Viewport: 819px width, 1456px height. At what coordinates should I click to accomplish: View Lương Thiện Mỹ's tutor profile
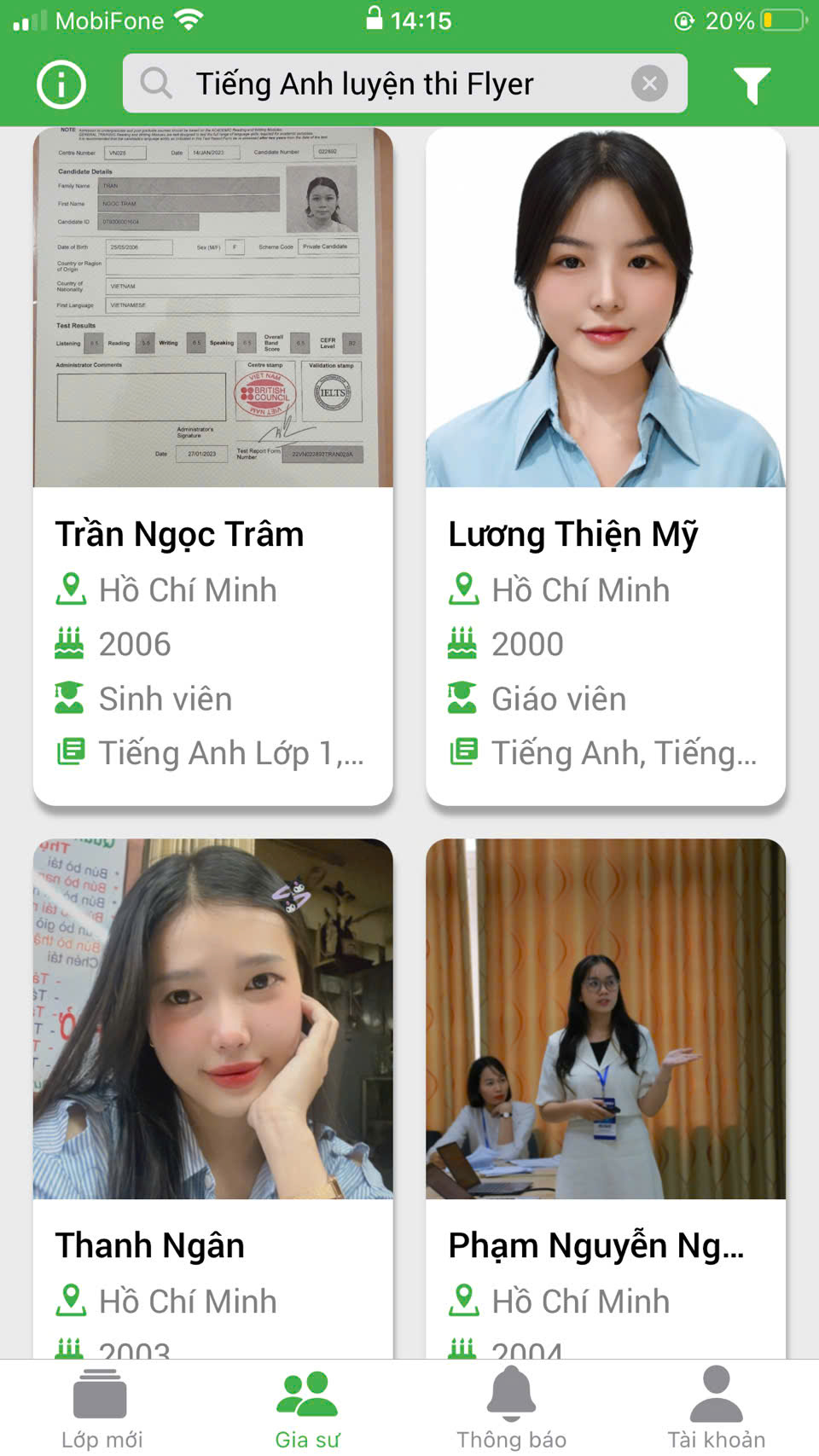[606, 466]
